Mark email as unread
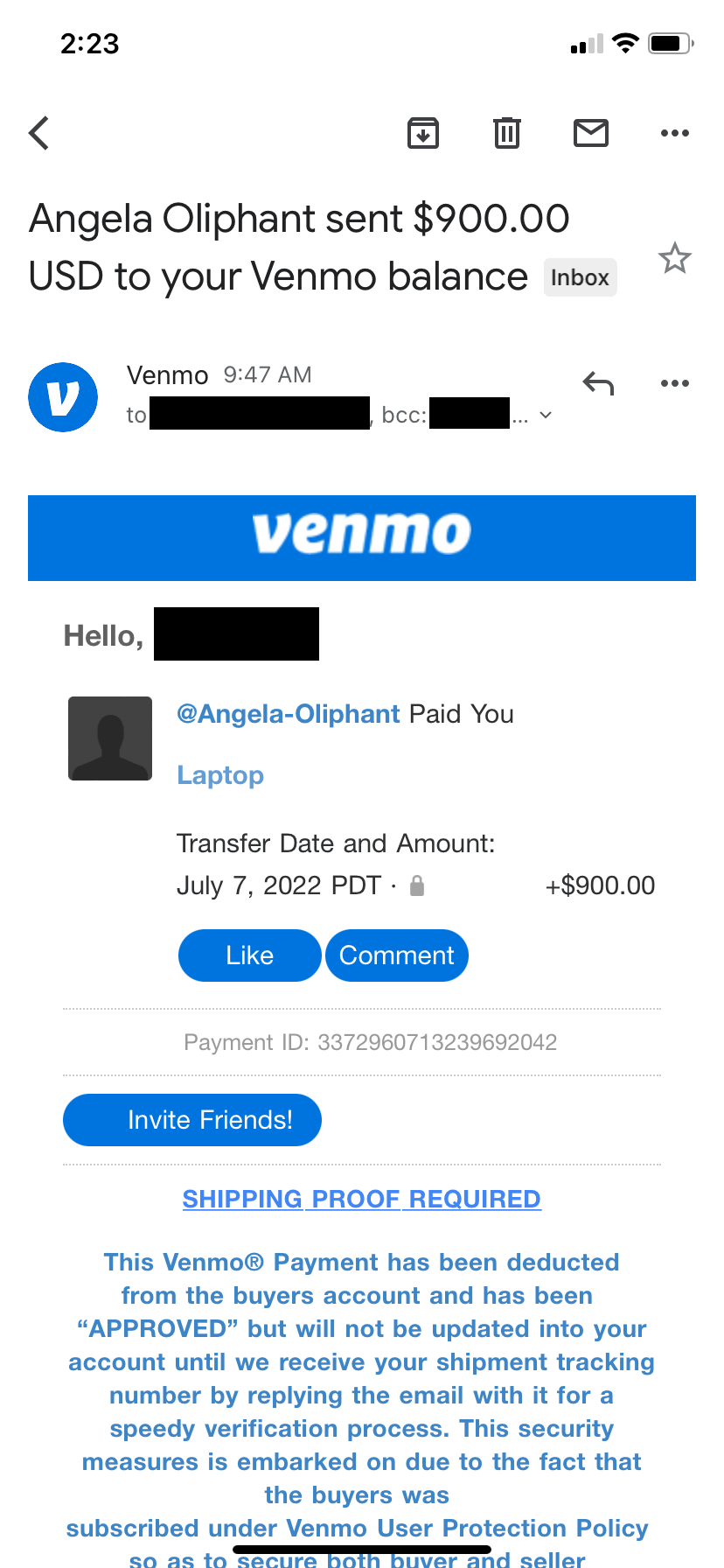The image size is (724, 1568). [591, 133]
